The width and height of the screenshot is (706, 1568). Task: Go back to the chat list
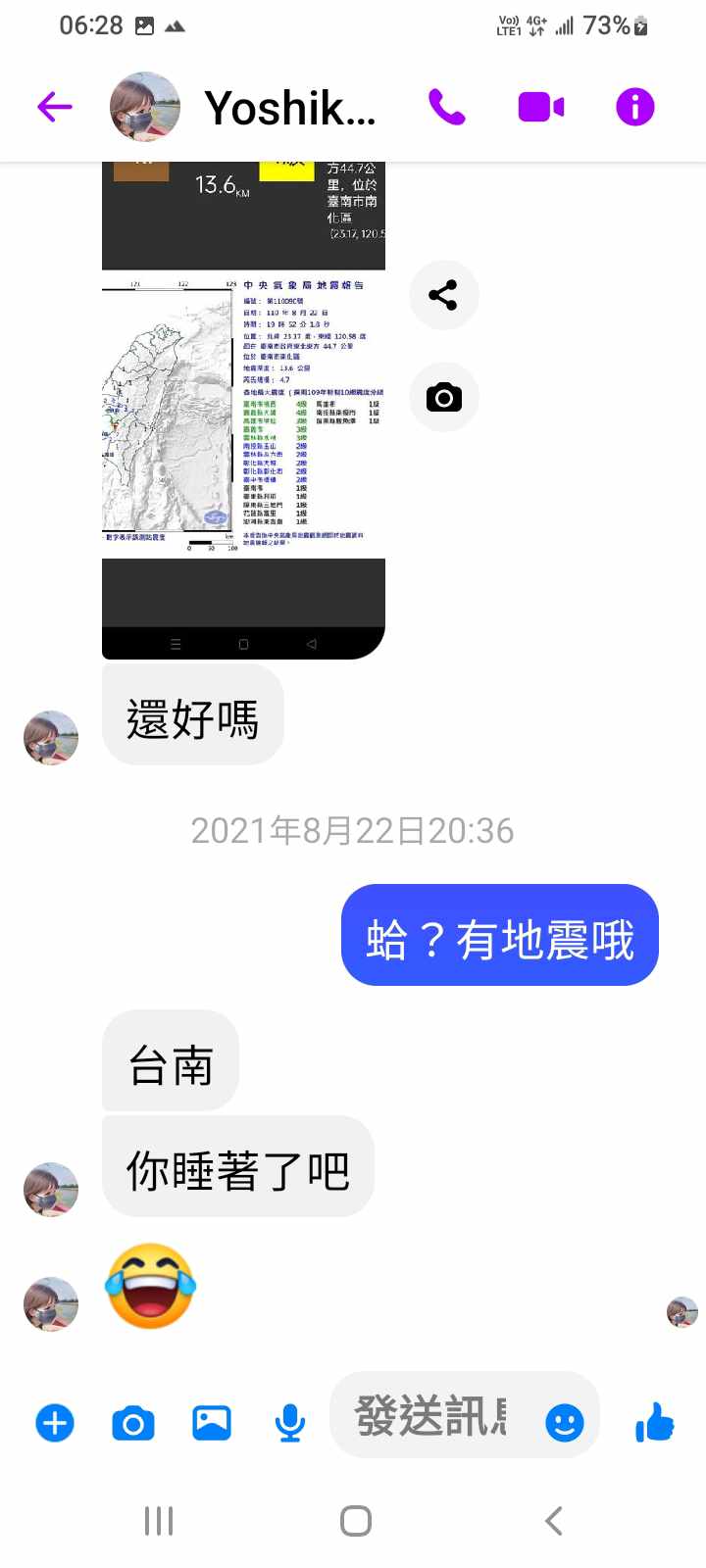coord(55,107)
